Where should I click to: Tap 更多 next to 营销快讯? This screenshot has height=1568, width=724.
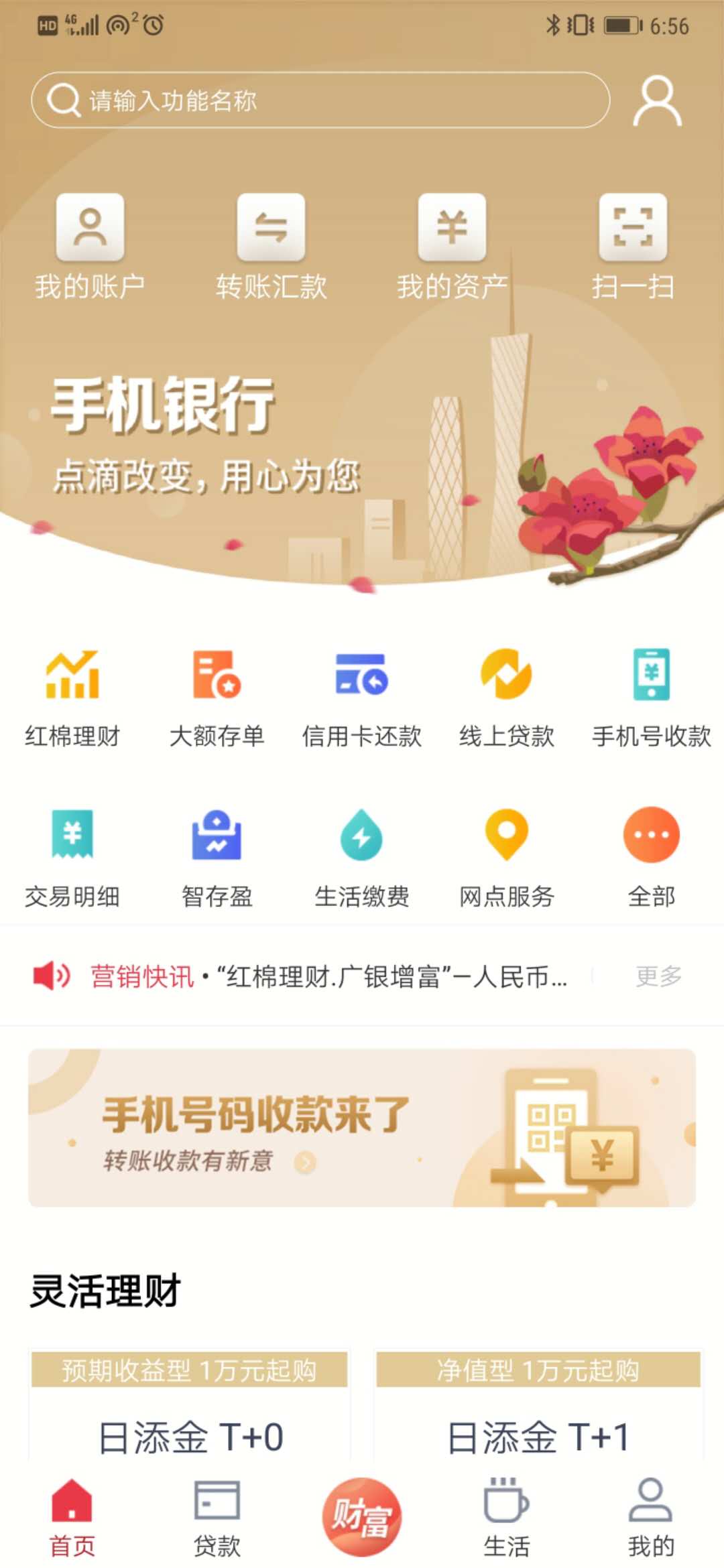point(658,976)
